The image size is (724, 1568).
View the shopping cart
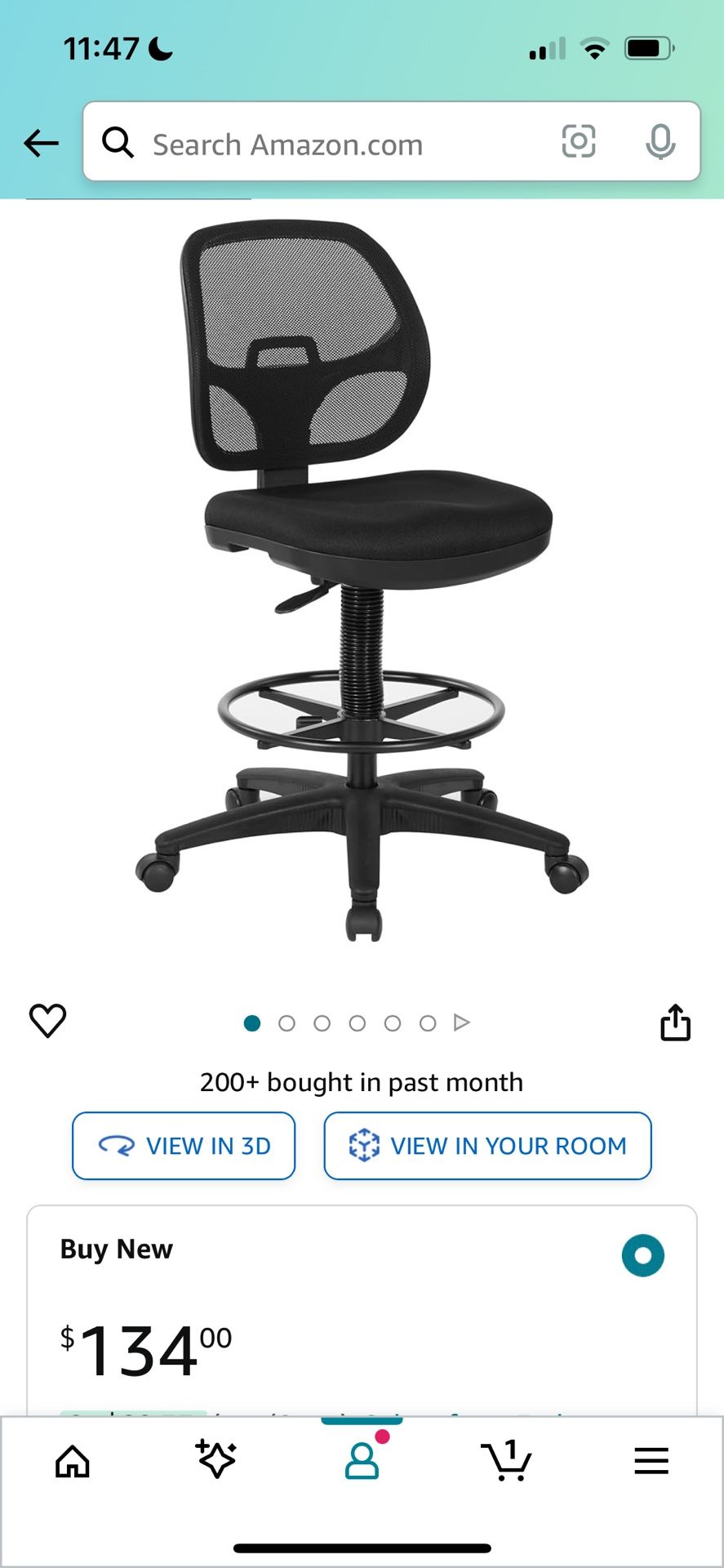507,1461
